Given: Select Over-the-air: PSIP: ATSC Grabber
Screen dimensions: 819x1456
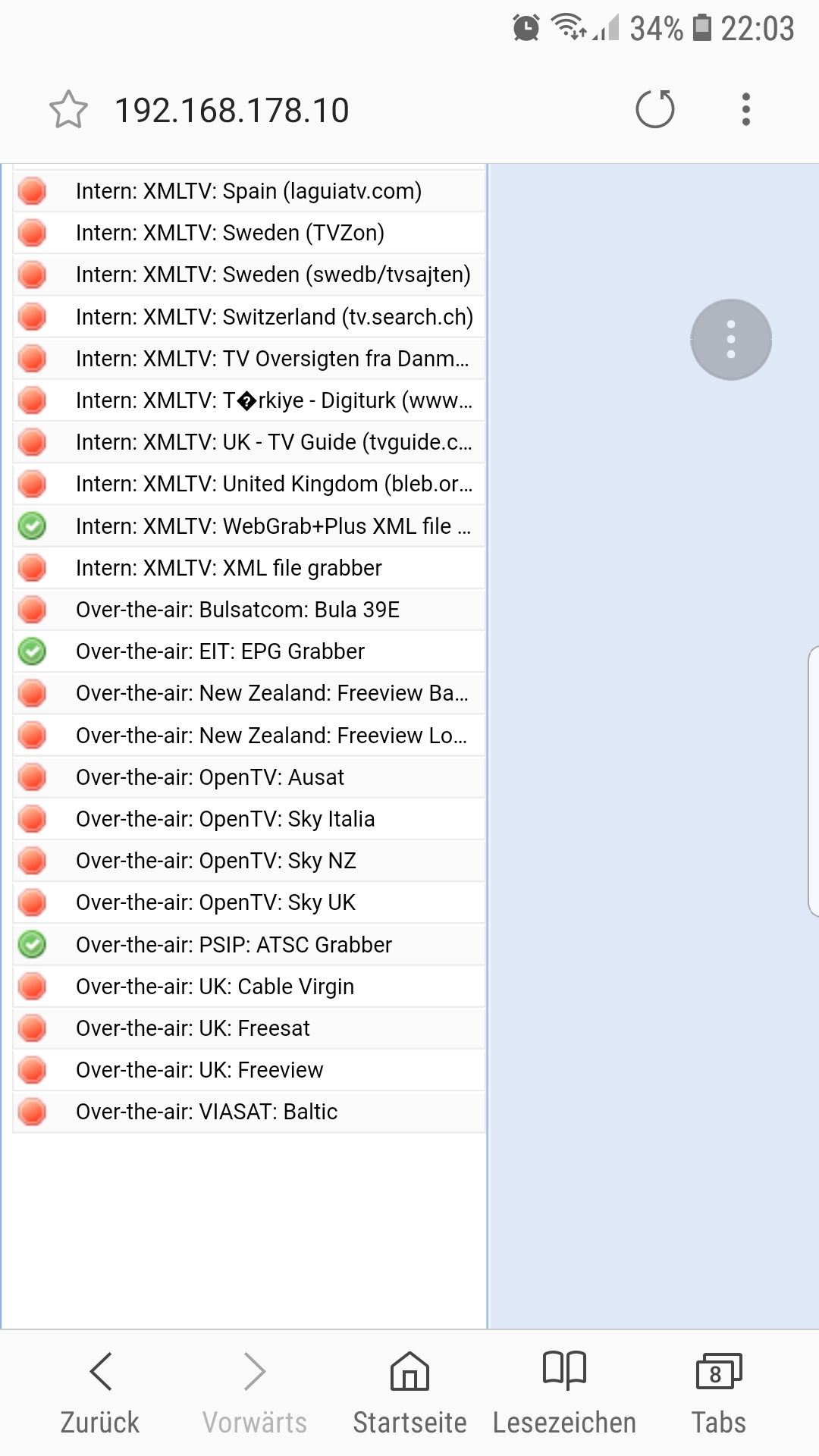Looking at the screenshot, I should coord(249,945).
